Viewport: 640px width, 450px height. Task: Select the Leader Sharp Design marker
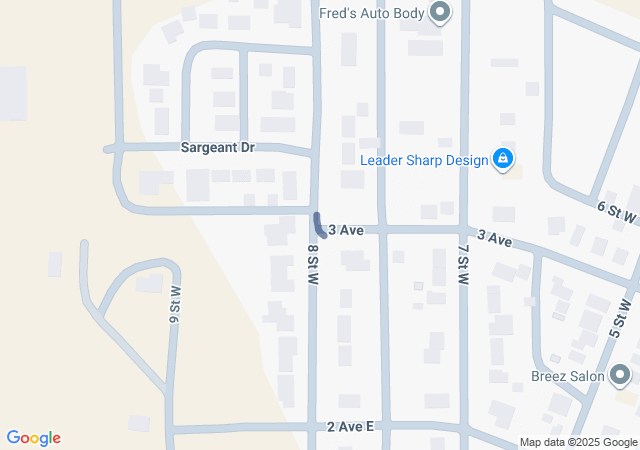coord(504,159)
